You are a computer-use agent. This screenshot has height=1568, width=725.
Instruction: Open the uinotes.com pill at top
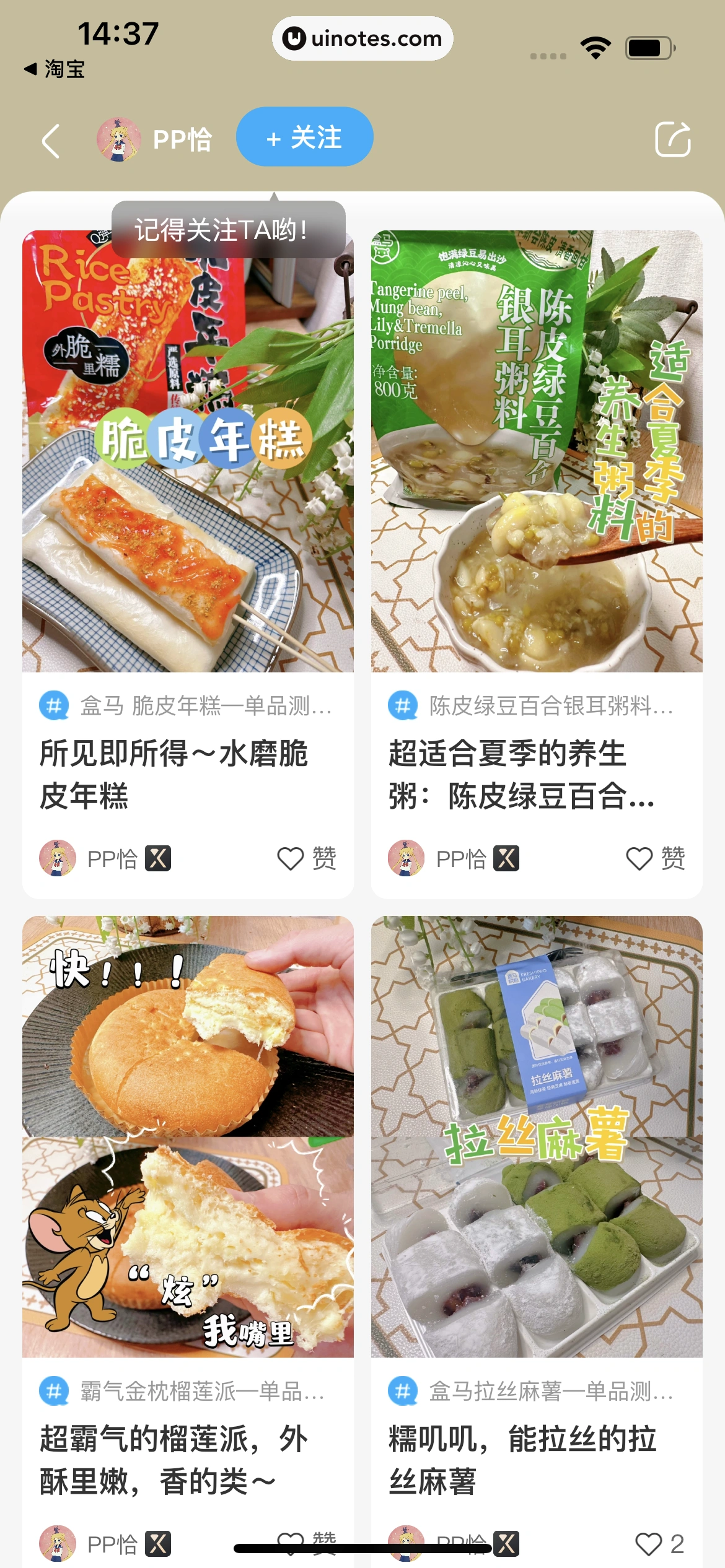(362, 38)
